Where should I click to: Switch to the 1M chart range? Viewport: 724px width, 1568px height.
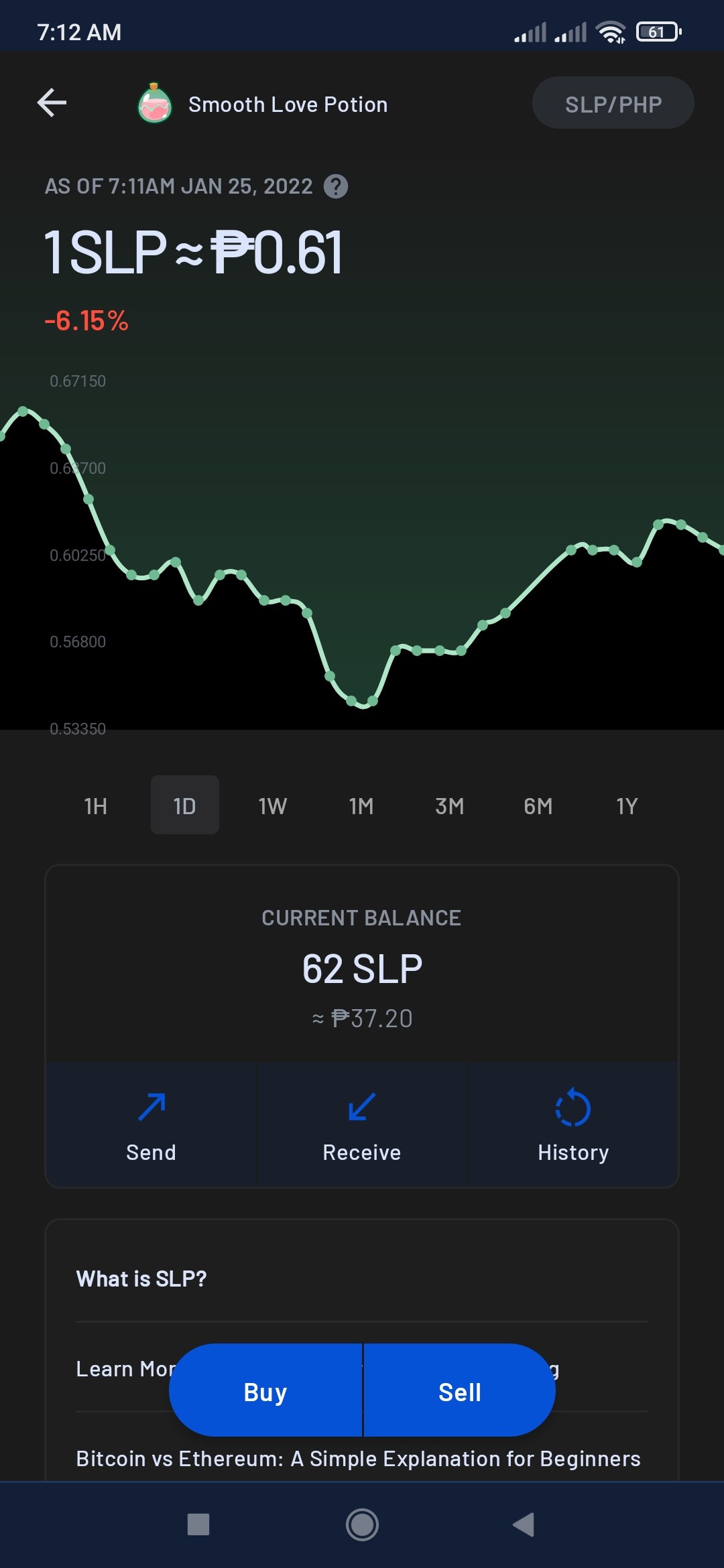(x=361, y=805)
